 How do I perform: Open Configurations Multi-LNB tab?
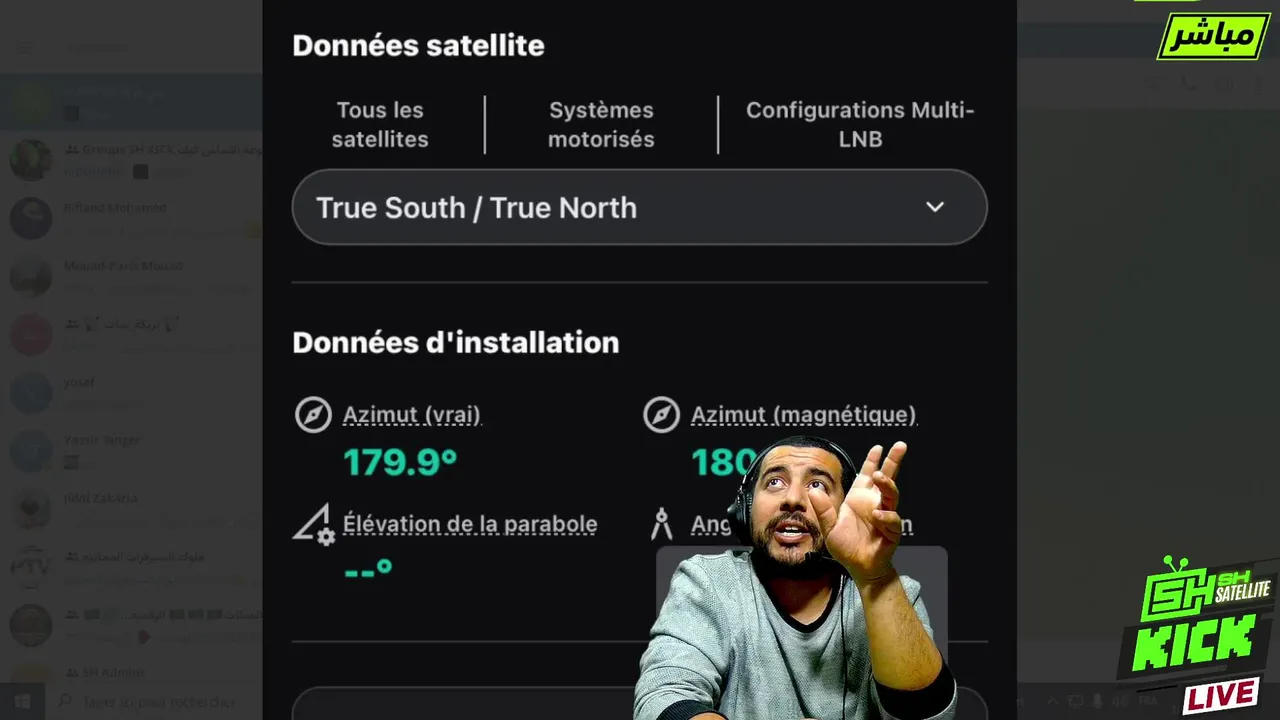859,125
